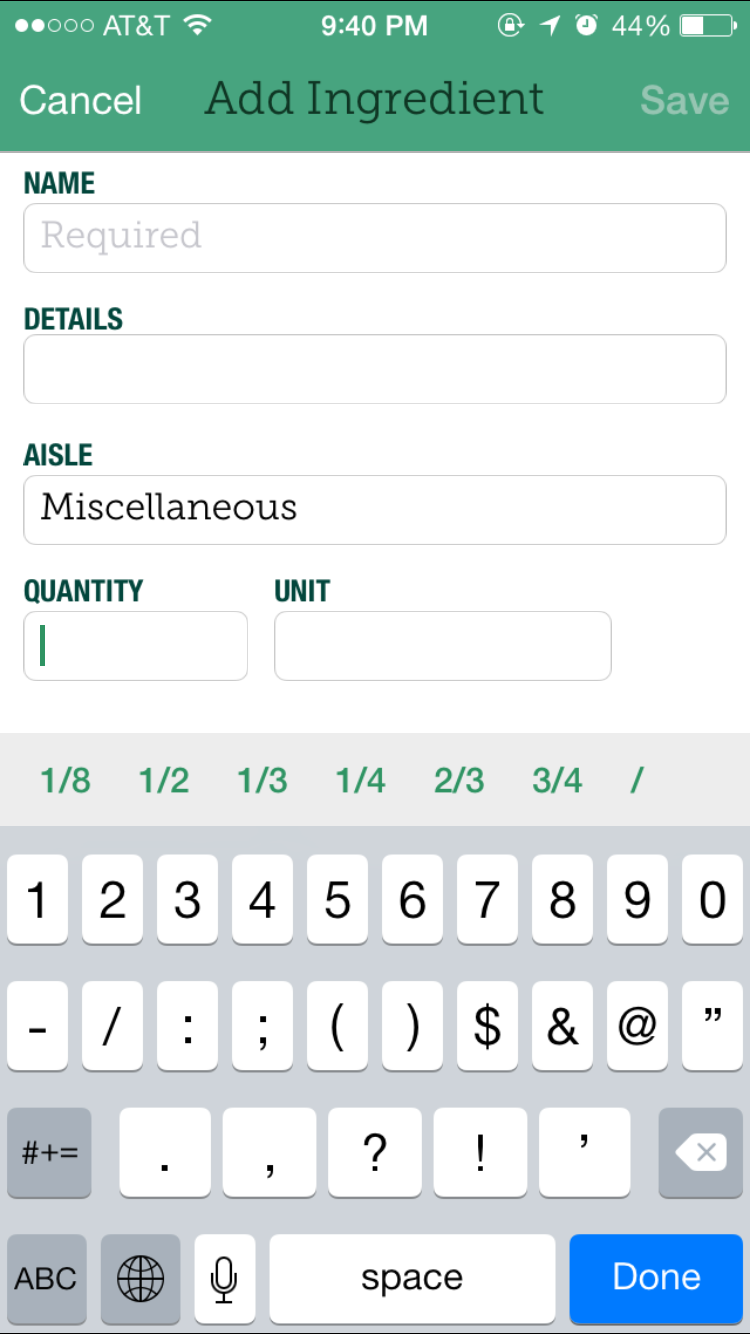This screenshot has width=750, height=1334.
Task: Tap the Unit field
Action: click(x=442, y=646)
